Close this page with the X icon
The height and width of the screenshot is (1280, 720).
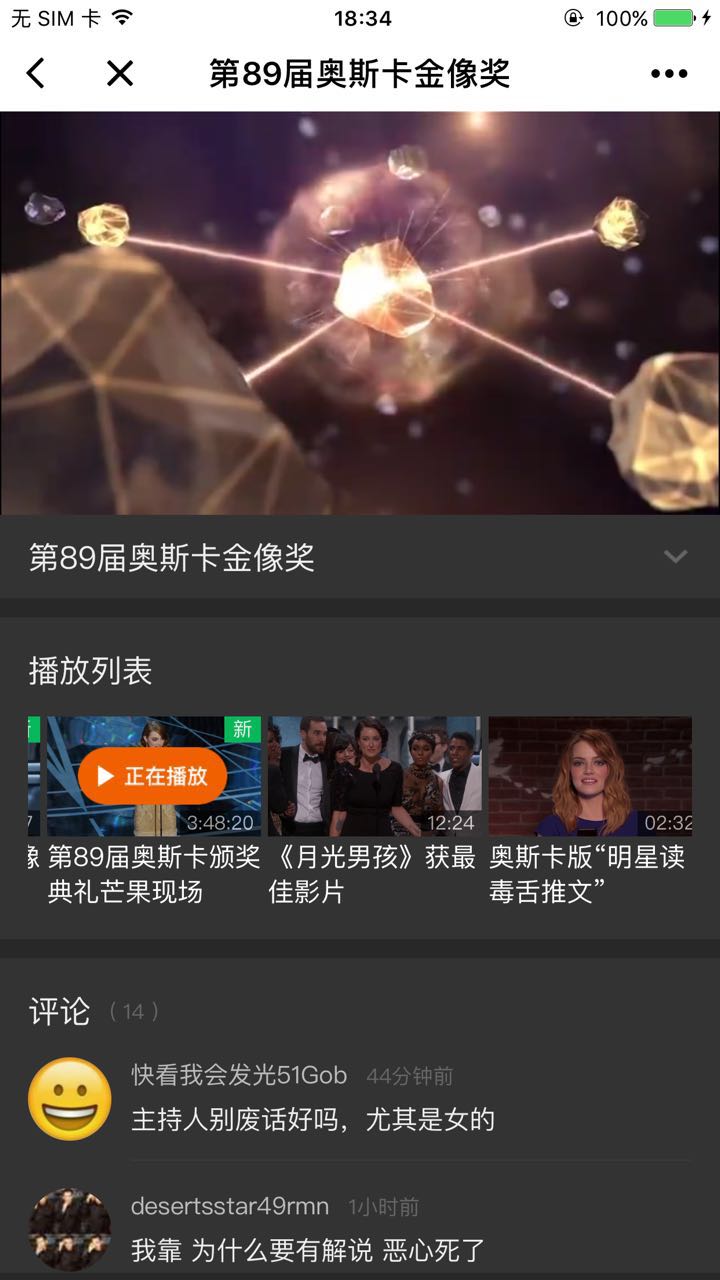point(120,73)
